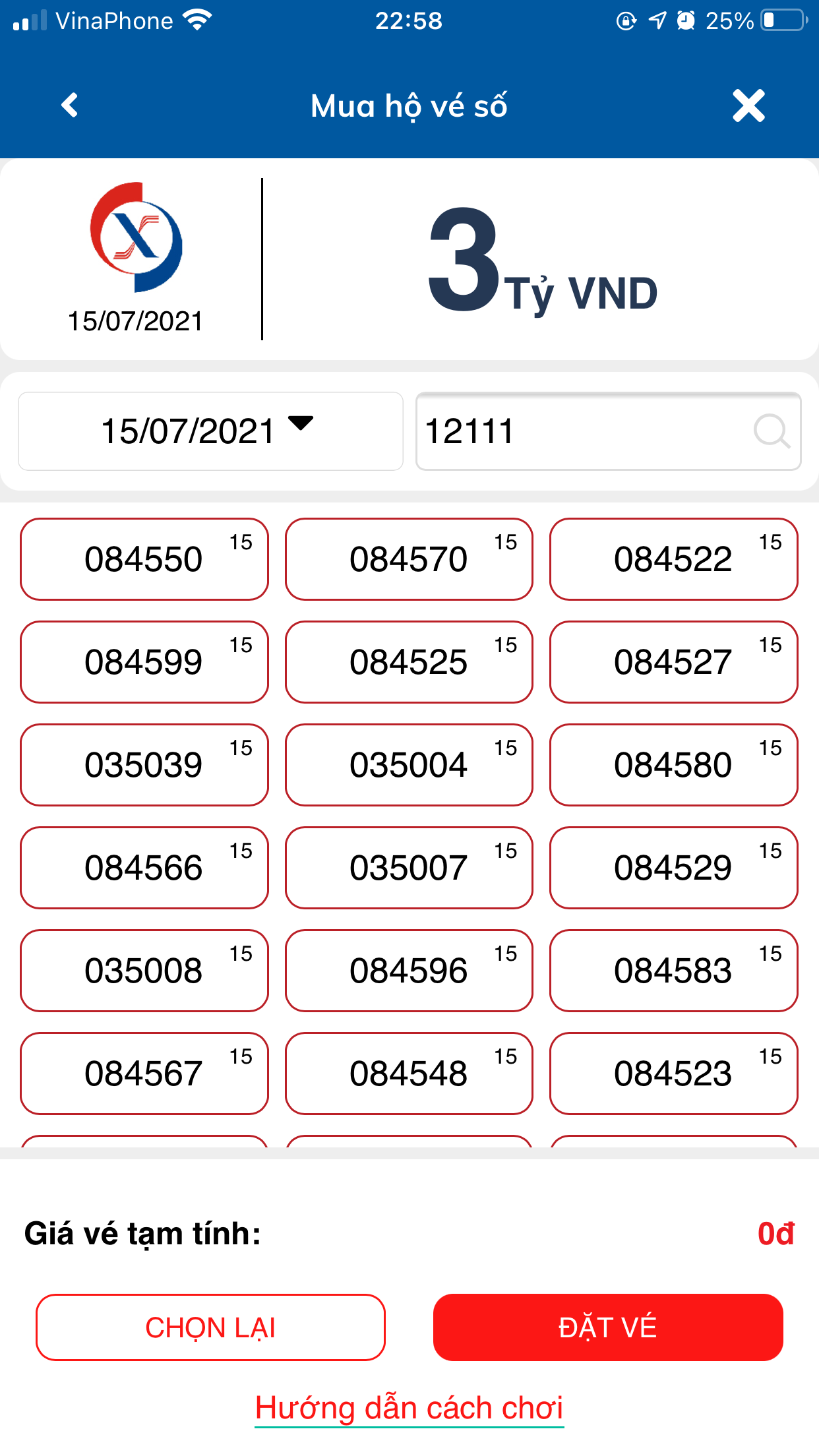
Task: Select ticket 084525
Action: (409, 662)
